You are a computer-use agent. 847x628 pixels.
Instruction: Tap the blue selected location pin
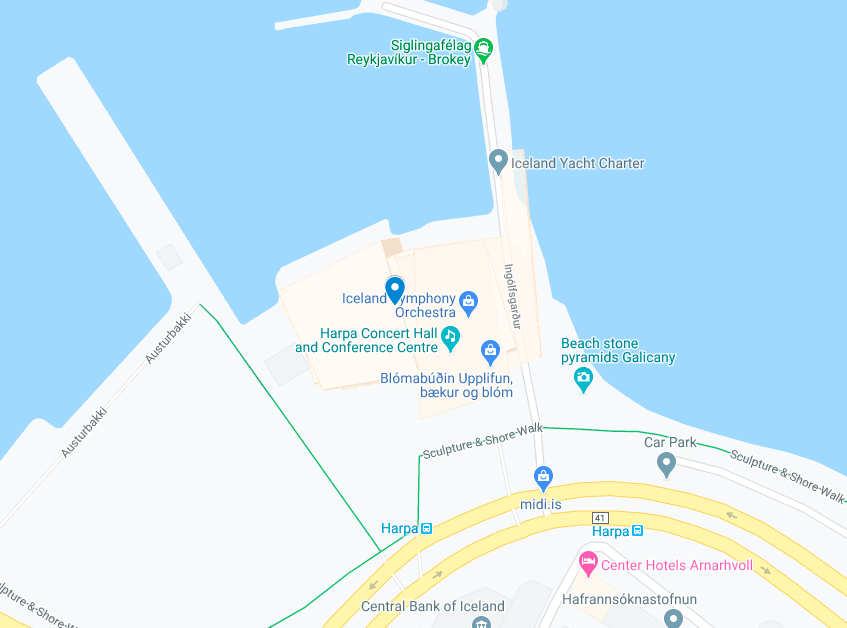395,290
